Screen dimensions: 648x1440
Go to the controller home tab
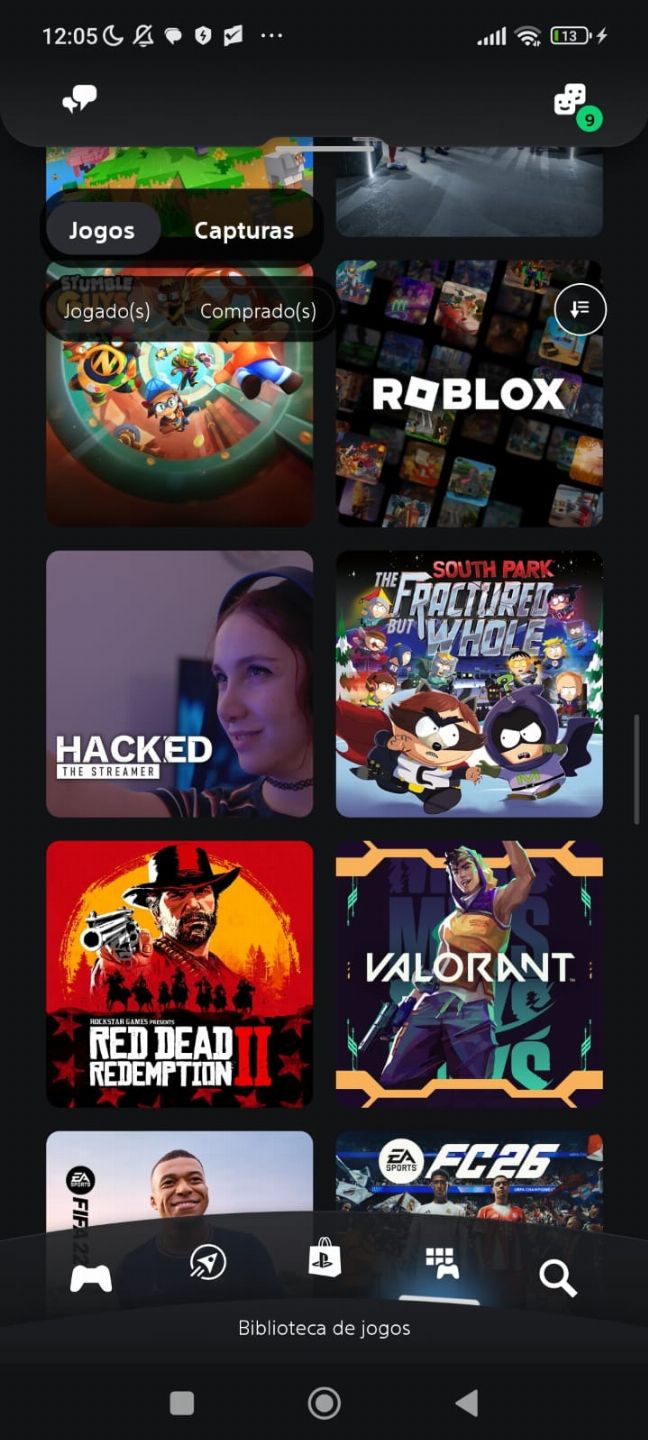pos(91,1277)
